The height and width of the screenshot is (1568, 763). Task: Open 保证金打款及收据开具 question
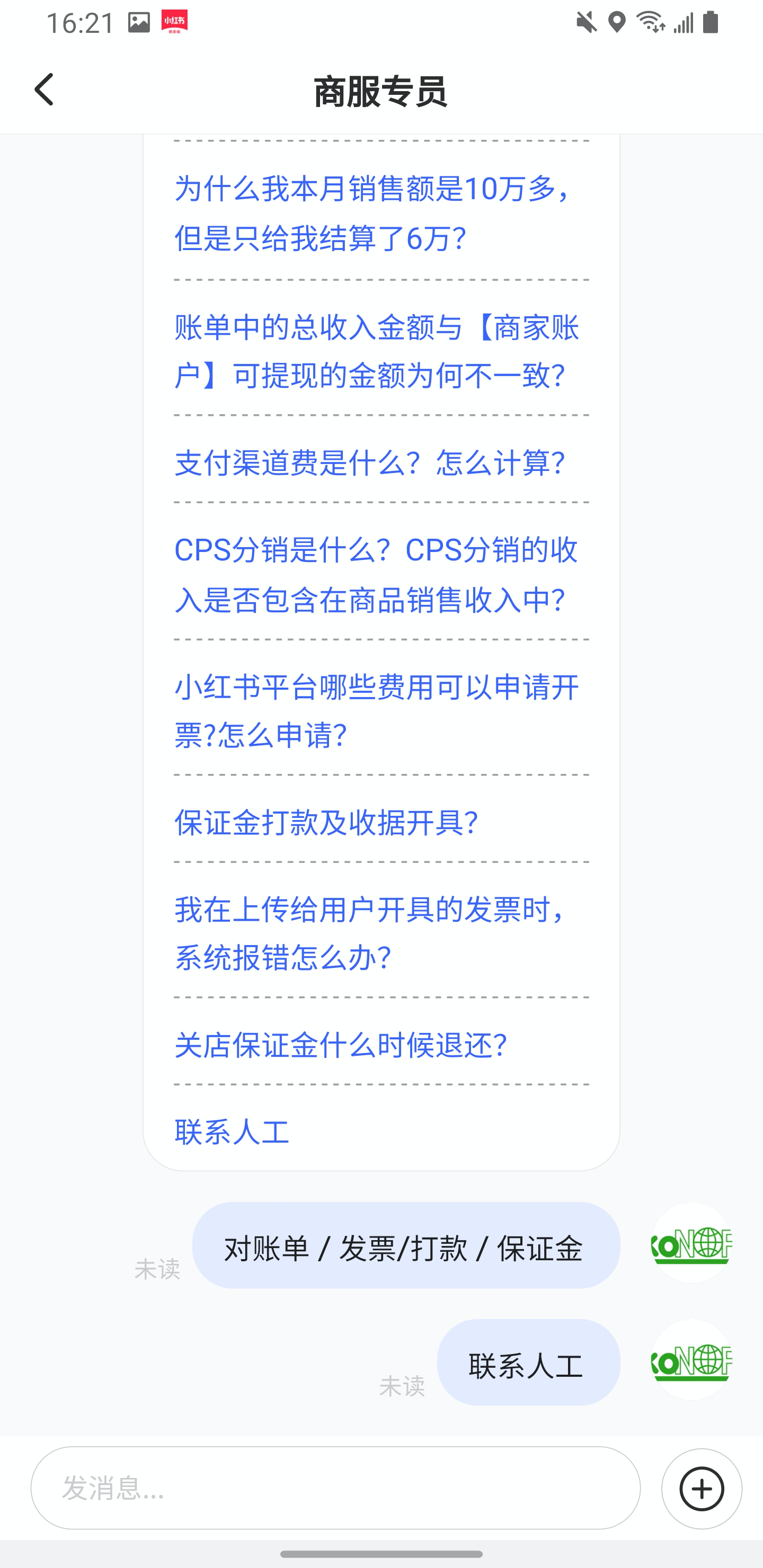[326, 822]
